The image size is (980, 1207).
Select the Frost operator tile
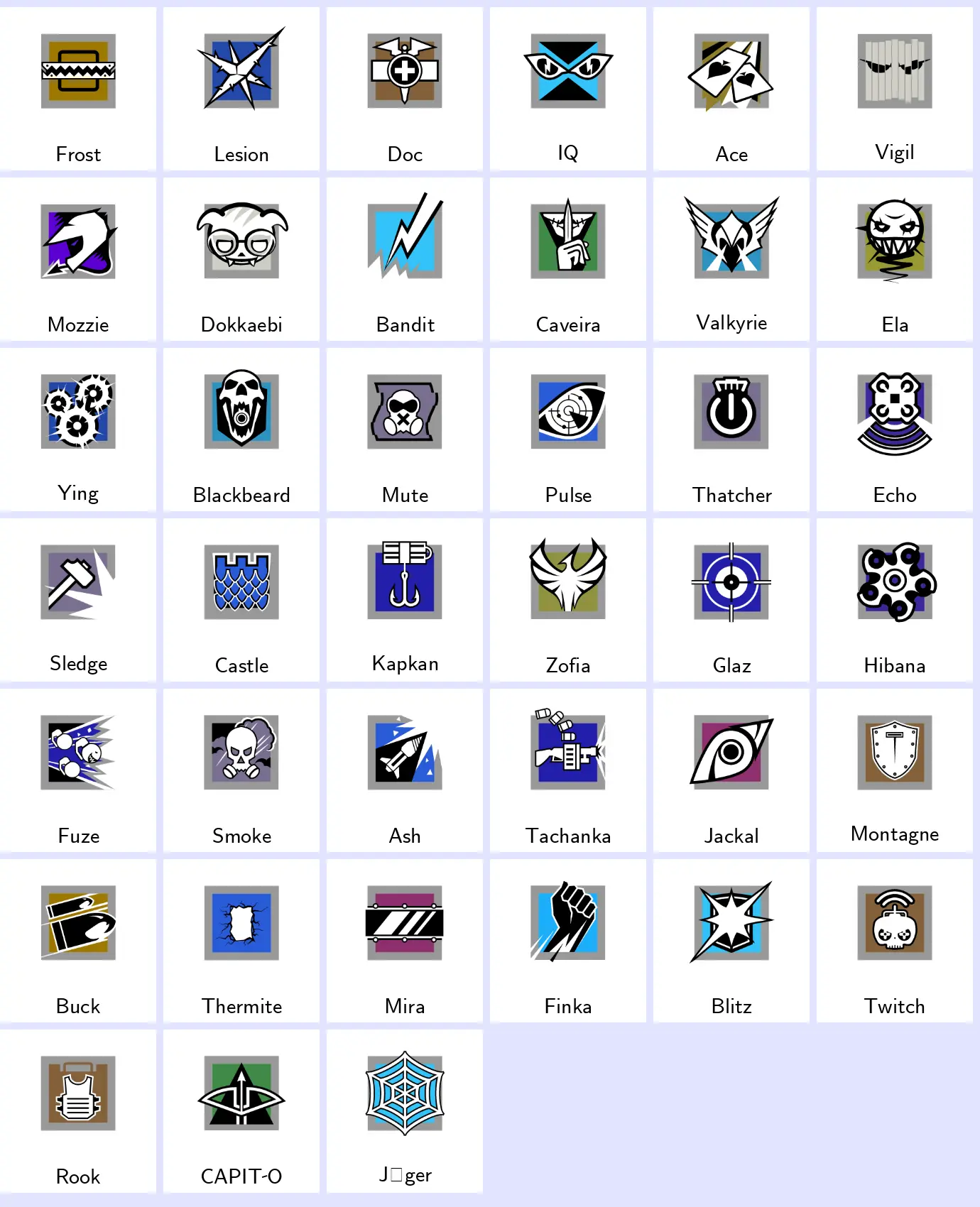click(x=78, y=89)
